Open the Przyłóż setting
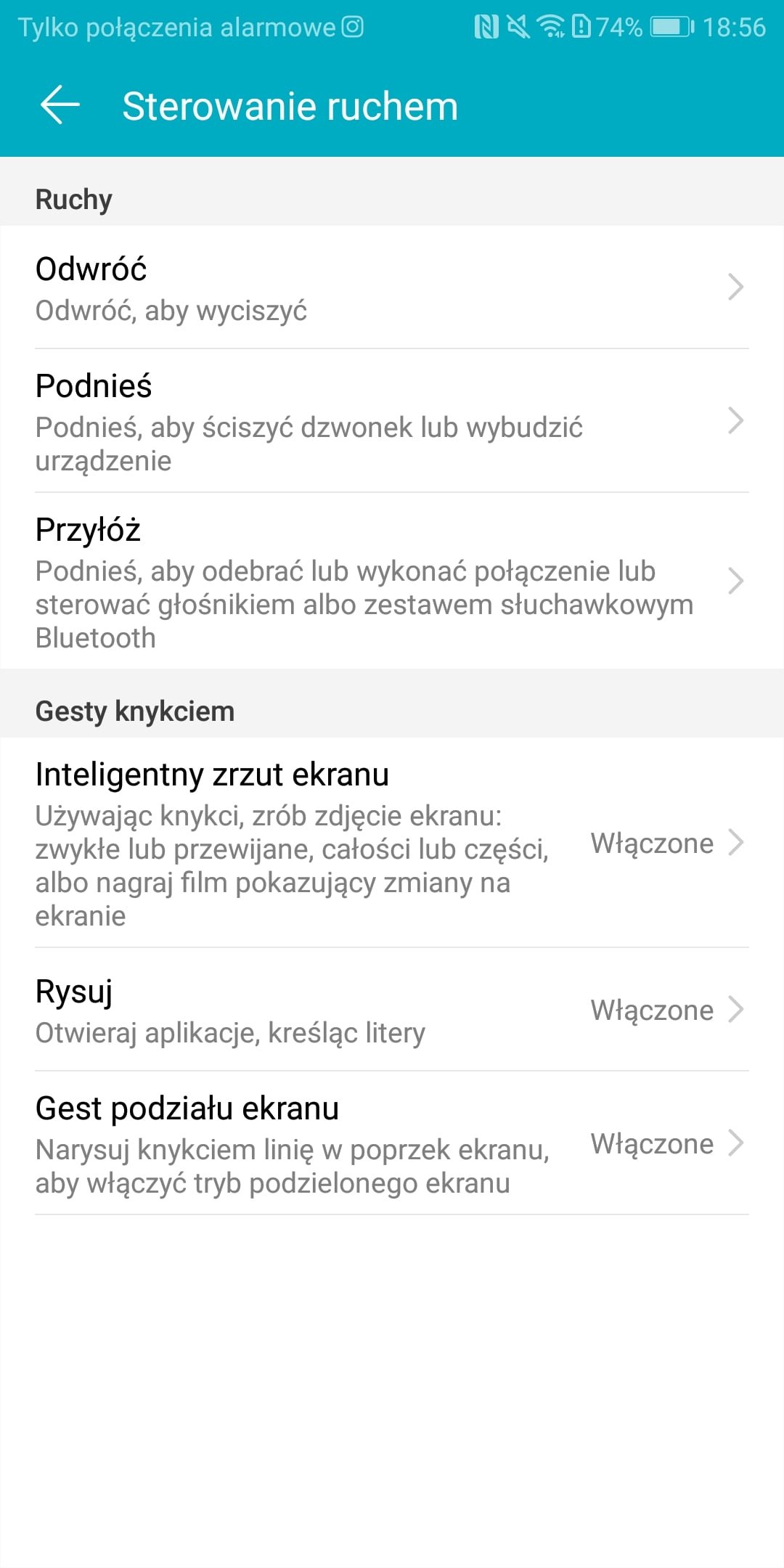The image size is (784, 1568). [x=392, y=581]
